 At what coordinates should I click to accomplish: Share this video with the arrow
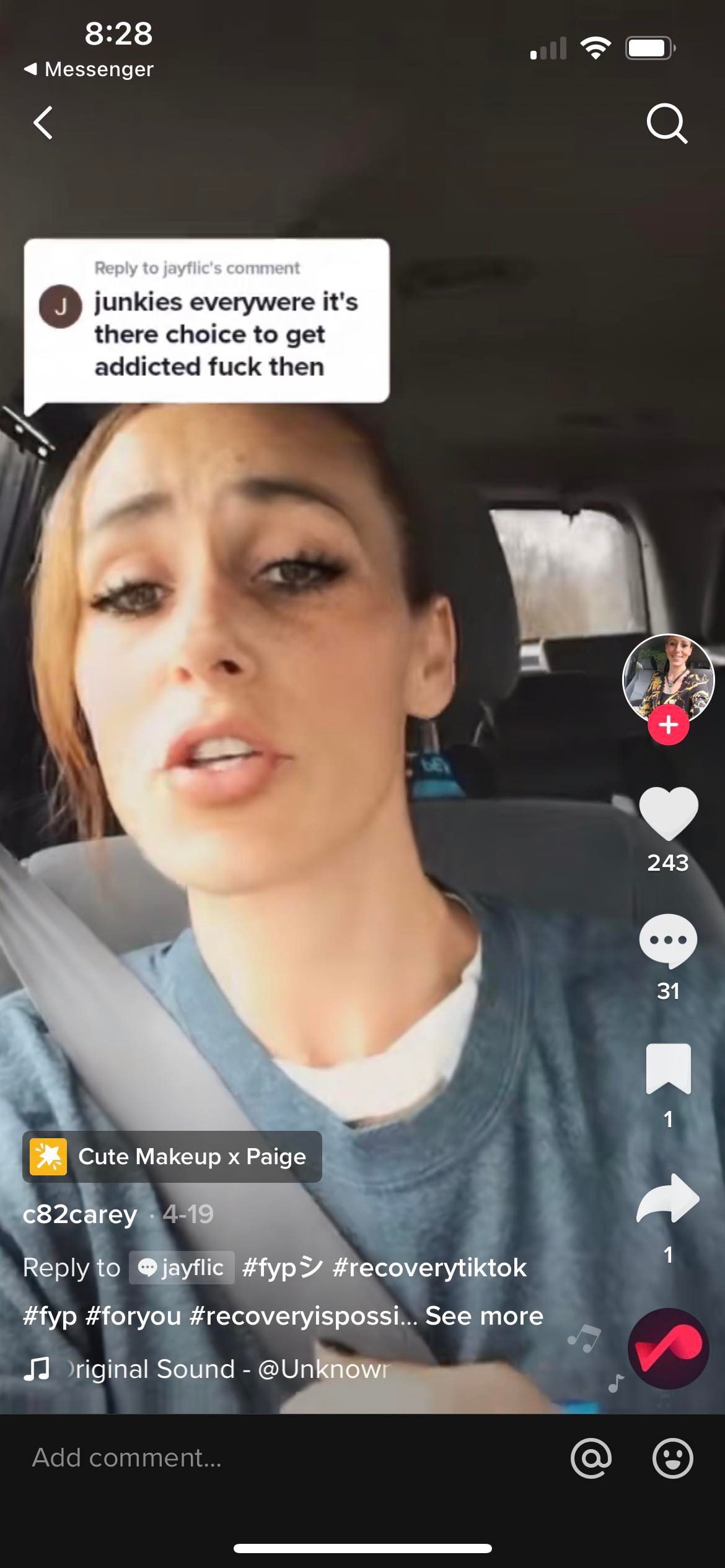pos(668,1199)
